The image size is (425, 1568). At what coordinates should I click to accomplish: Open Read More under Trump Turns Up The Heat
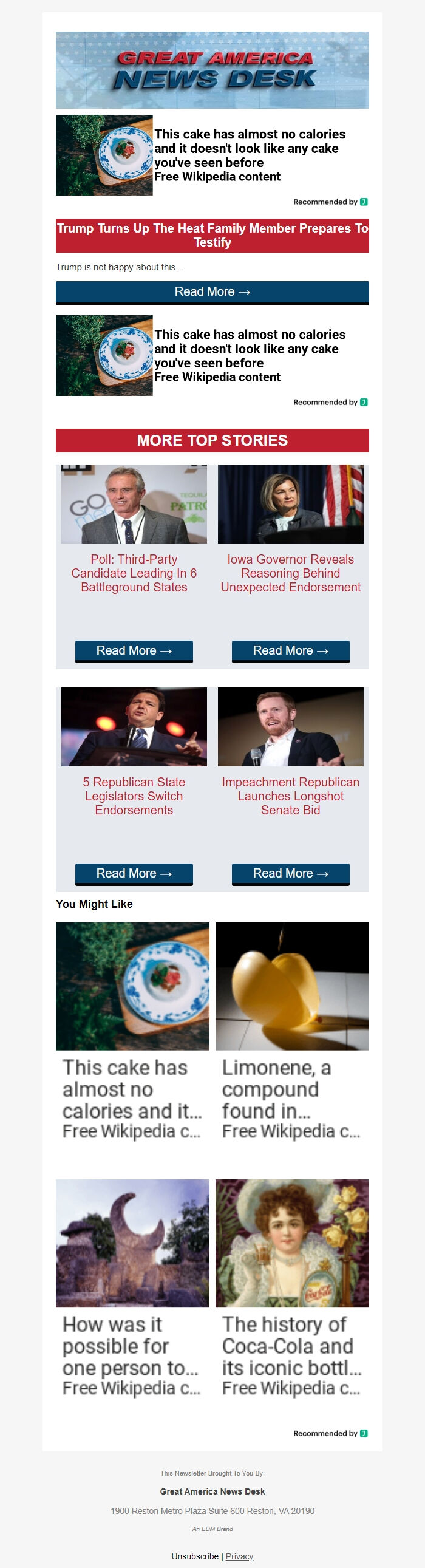[212, 292]
